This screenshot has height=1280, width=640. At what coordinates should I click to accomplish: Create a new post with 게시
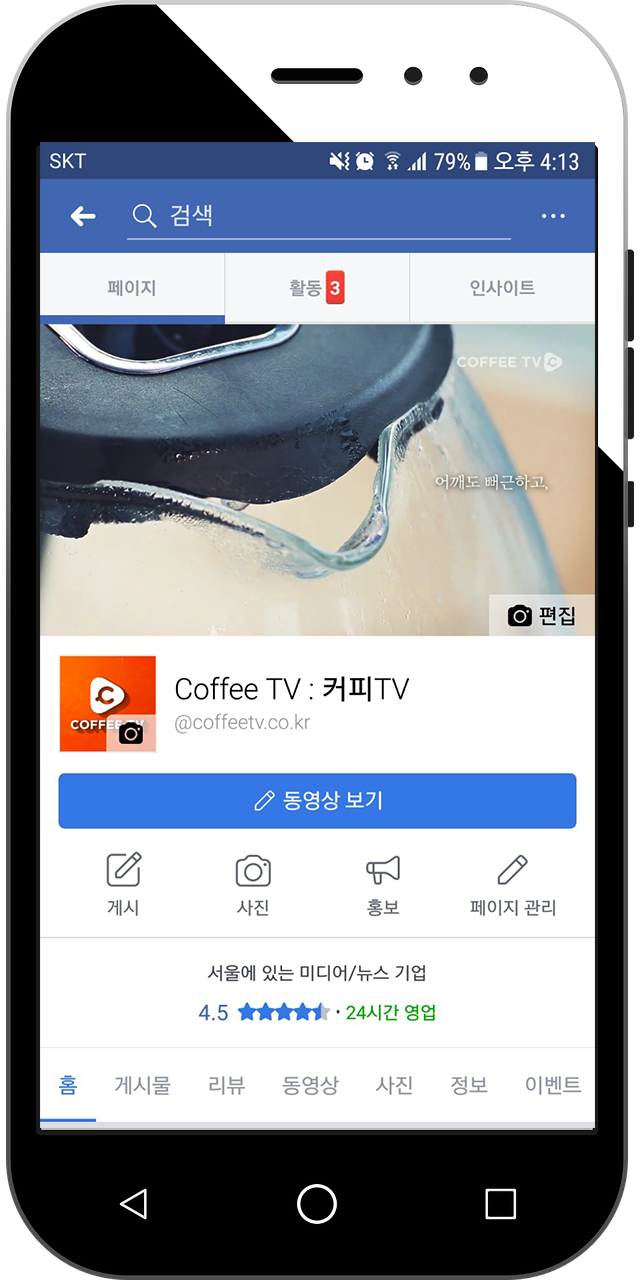pos(123,884)
